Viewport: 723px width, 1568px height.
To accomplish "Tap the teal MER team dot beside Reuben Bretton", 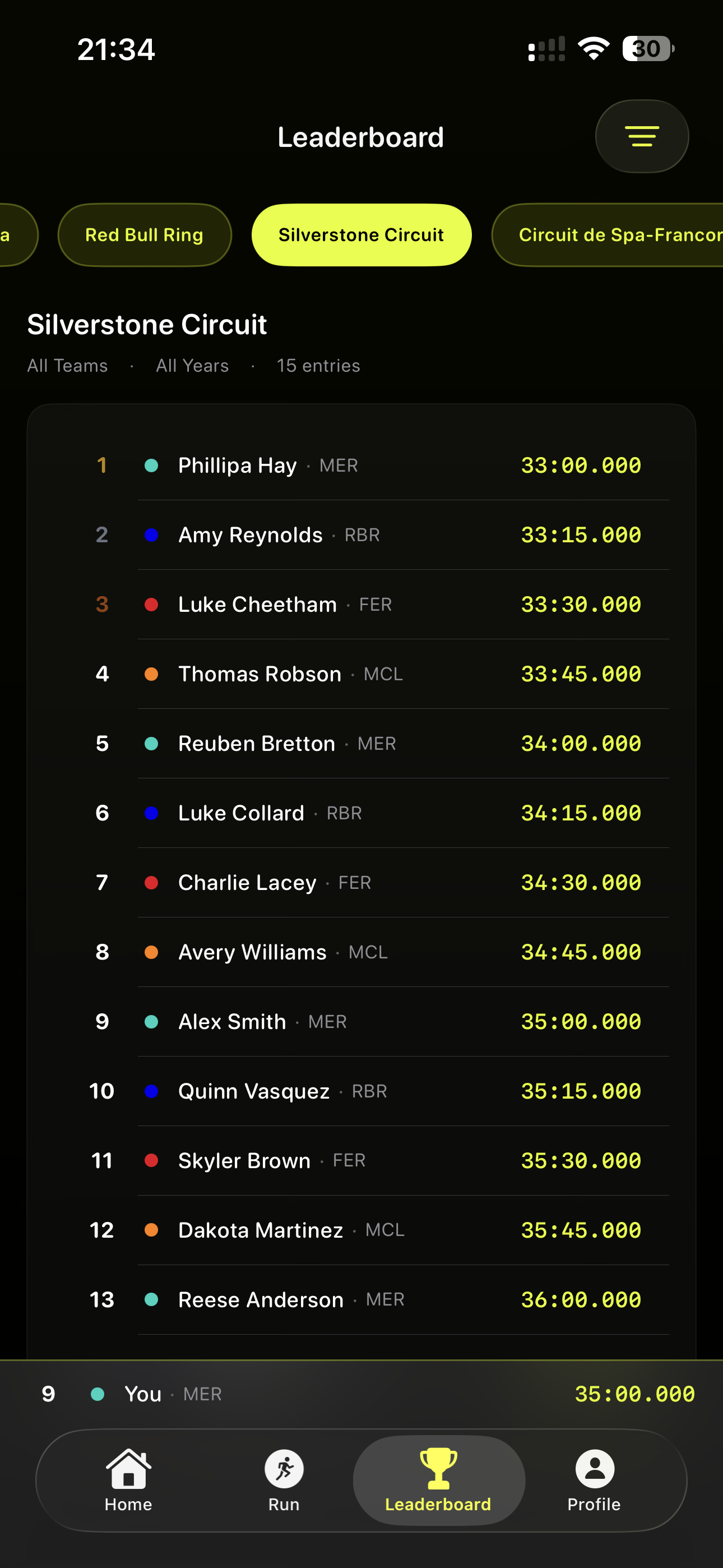I will coord(152,743).
